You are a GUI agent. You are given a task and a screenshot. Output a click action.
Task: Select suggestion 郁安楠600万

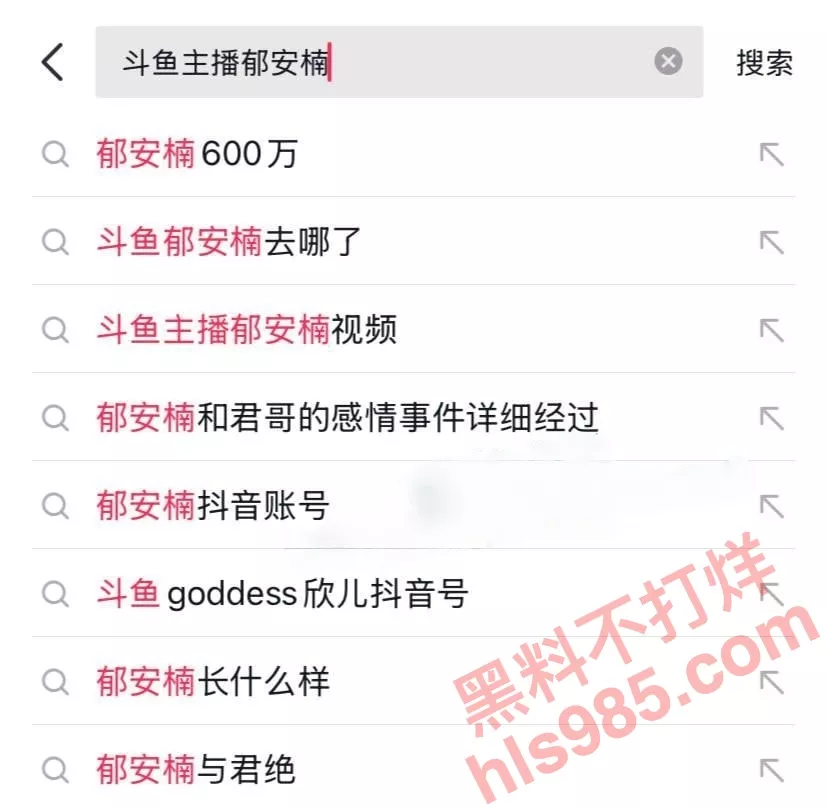[x=197, y=154]
